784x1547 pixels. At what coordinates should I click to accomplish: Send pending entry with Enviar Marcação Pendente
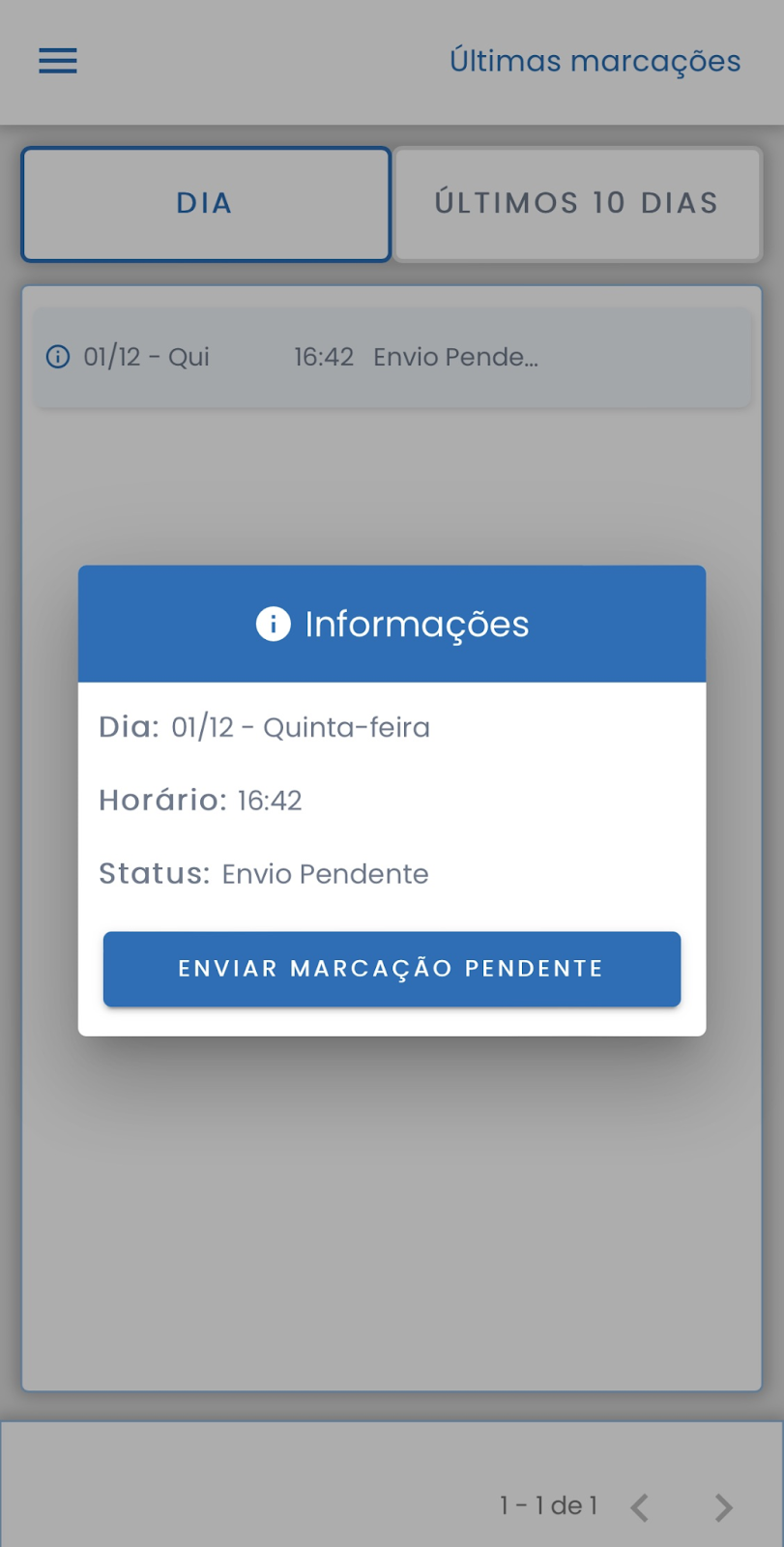[x=392, y=969]
